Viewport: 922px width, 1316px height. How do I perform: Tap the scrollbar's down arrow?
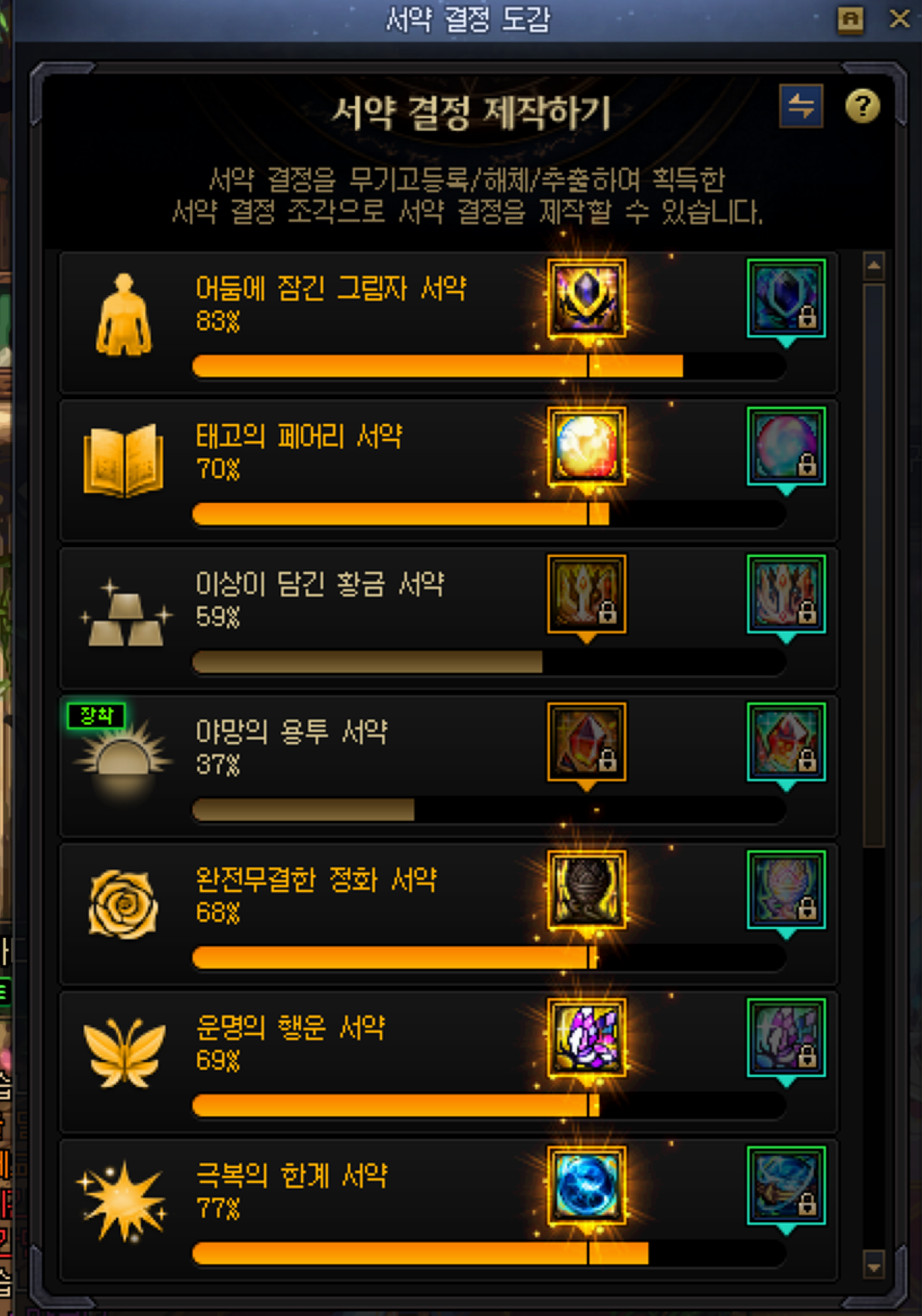[x=874, y=1267]
